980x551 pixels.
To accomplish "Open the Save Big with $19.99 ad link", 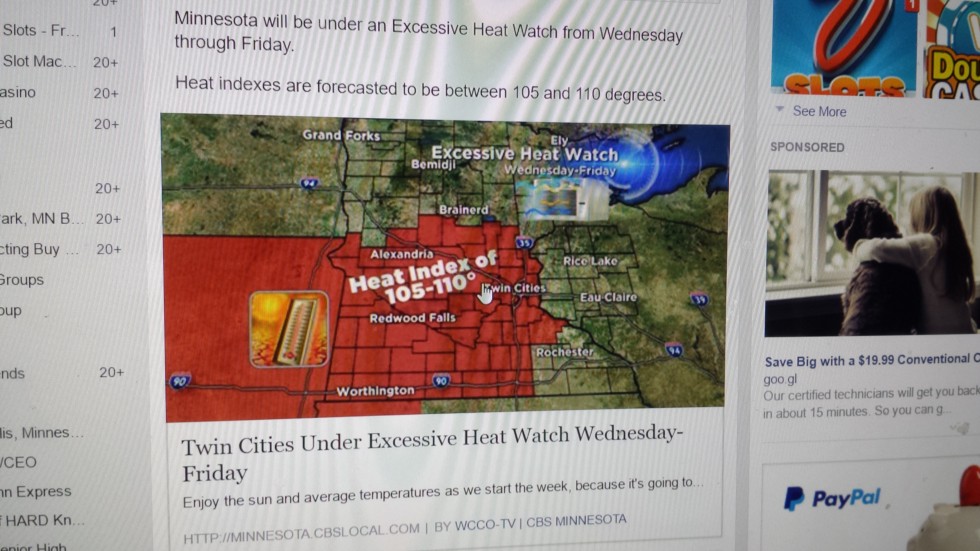I will pos(870,361).
